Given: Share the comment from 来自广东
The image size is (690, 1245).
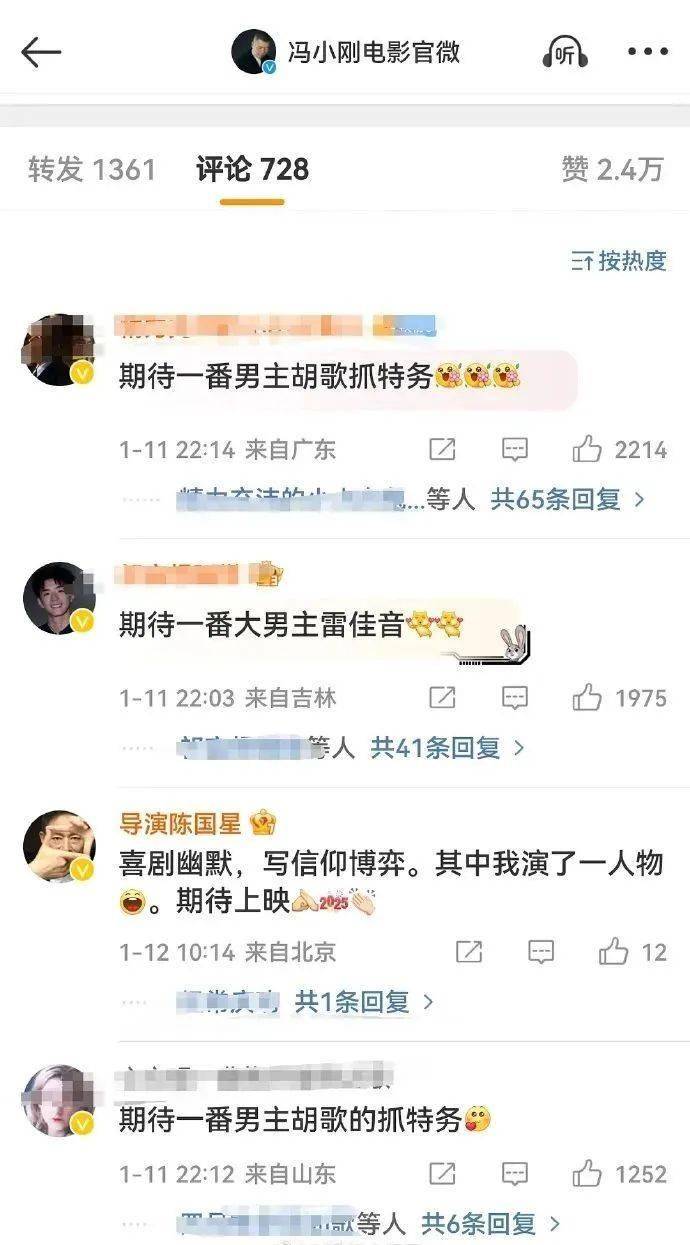Looking at the screenshot, I should point(442,450).
